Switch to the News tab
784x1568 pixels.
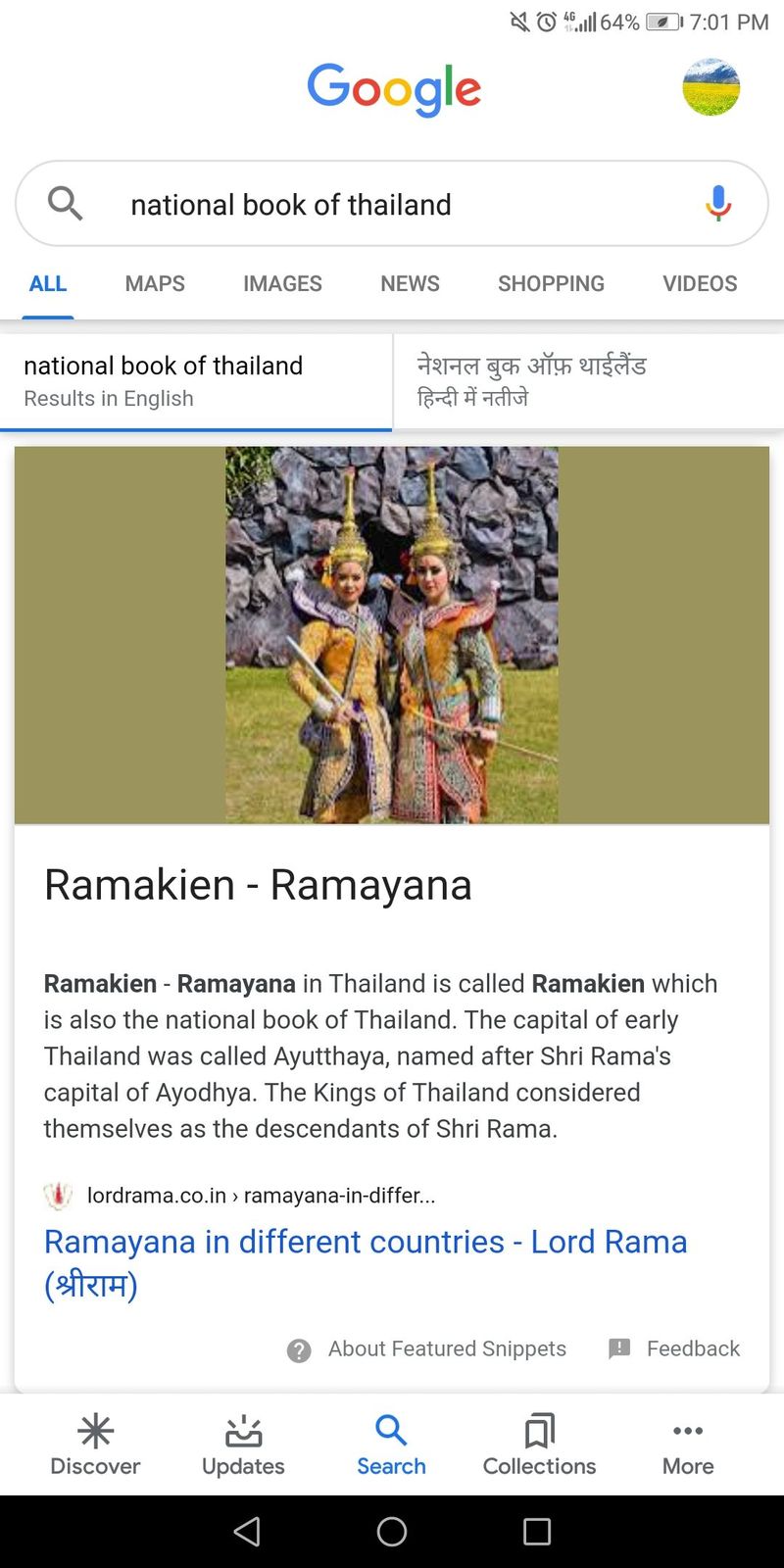pyautogui.click(x=410, y=284)
